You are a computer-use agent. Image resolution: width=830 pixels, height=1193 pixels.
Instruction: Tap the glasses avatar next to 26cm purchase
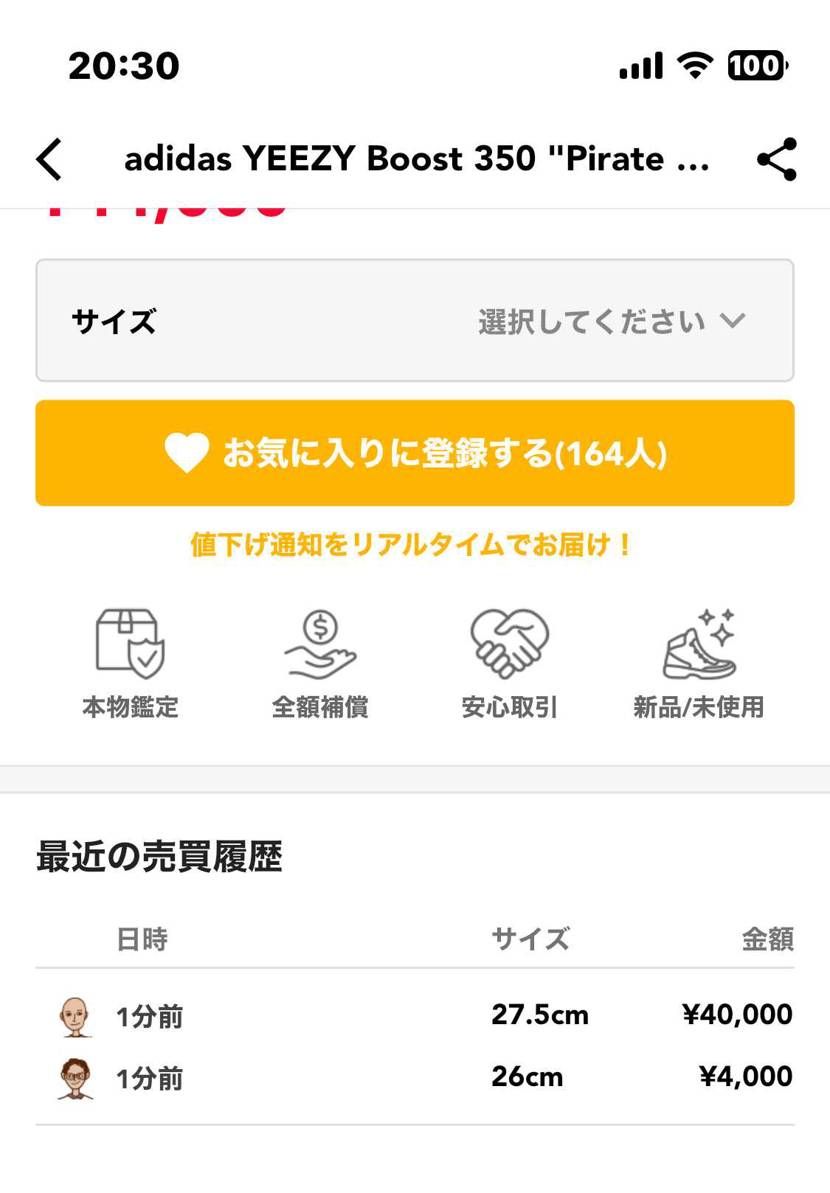(x=72, y=1078)
